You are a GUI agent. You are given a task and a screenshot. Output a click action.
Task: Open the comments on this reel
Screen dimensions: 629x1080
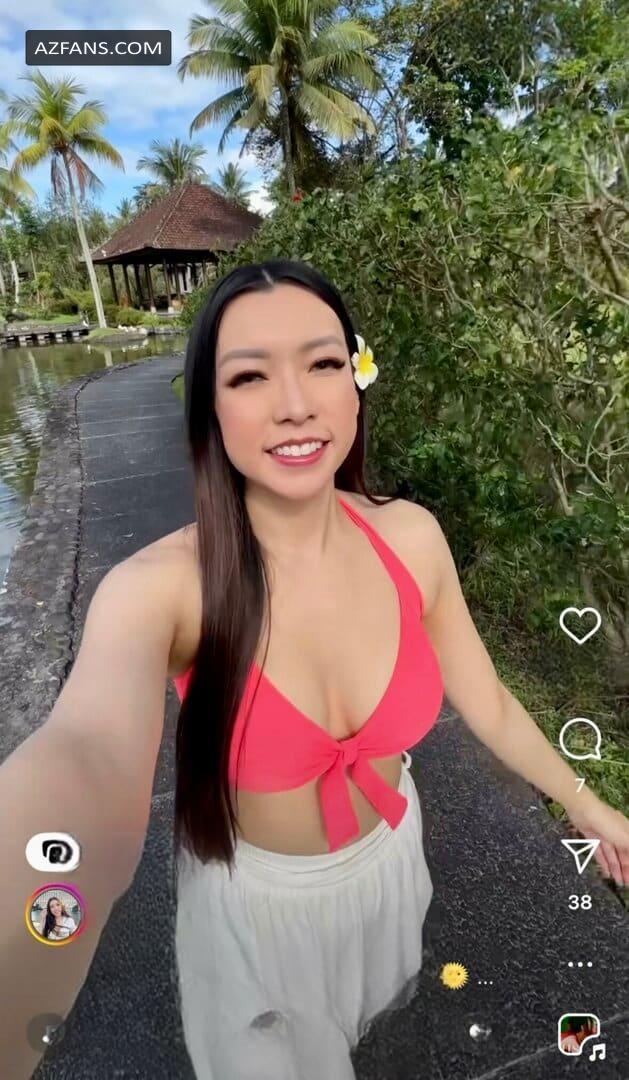[x=579, y=739]
